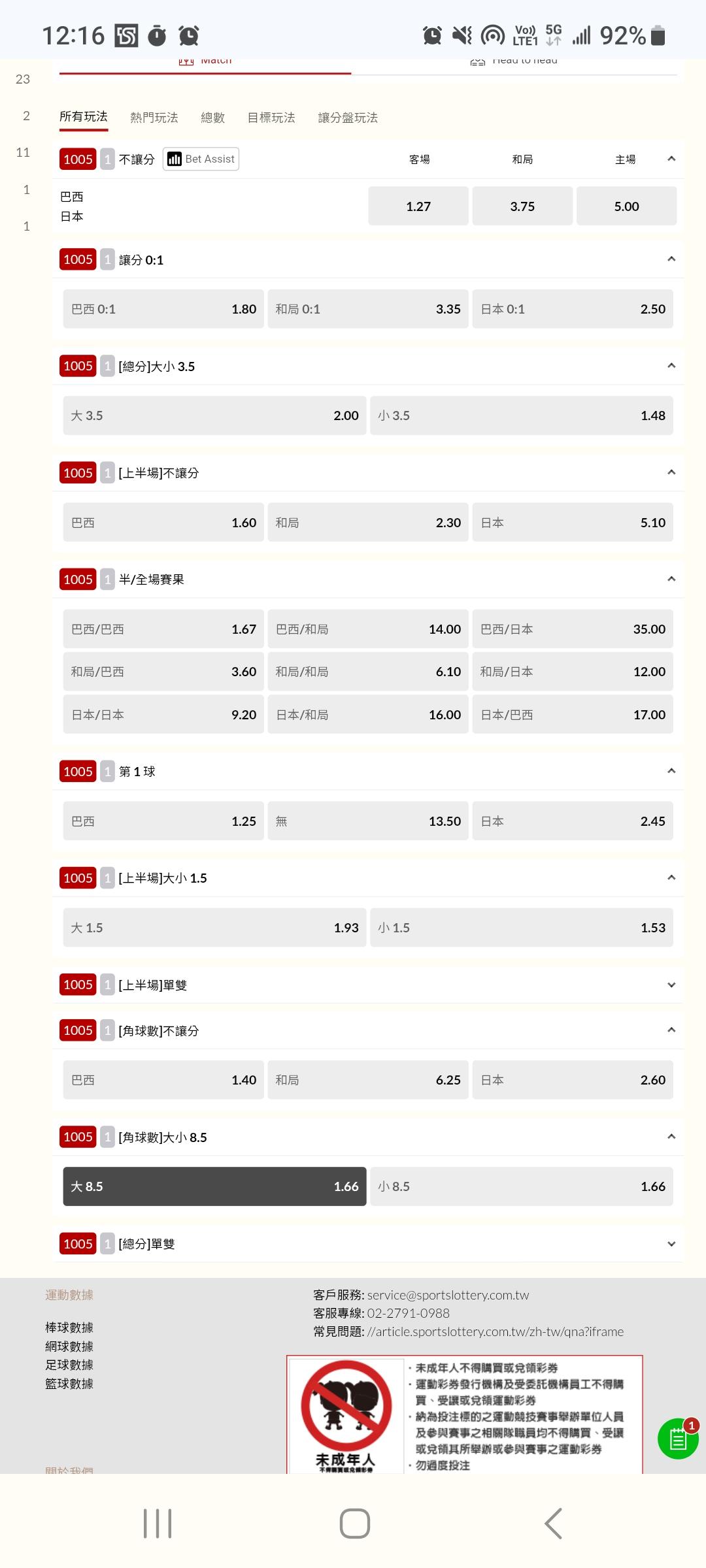The width and height of the screenshot is (706, 1568).
Task: Switch to 讓分盤玩法 tab
Action: pos(348,118)
